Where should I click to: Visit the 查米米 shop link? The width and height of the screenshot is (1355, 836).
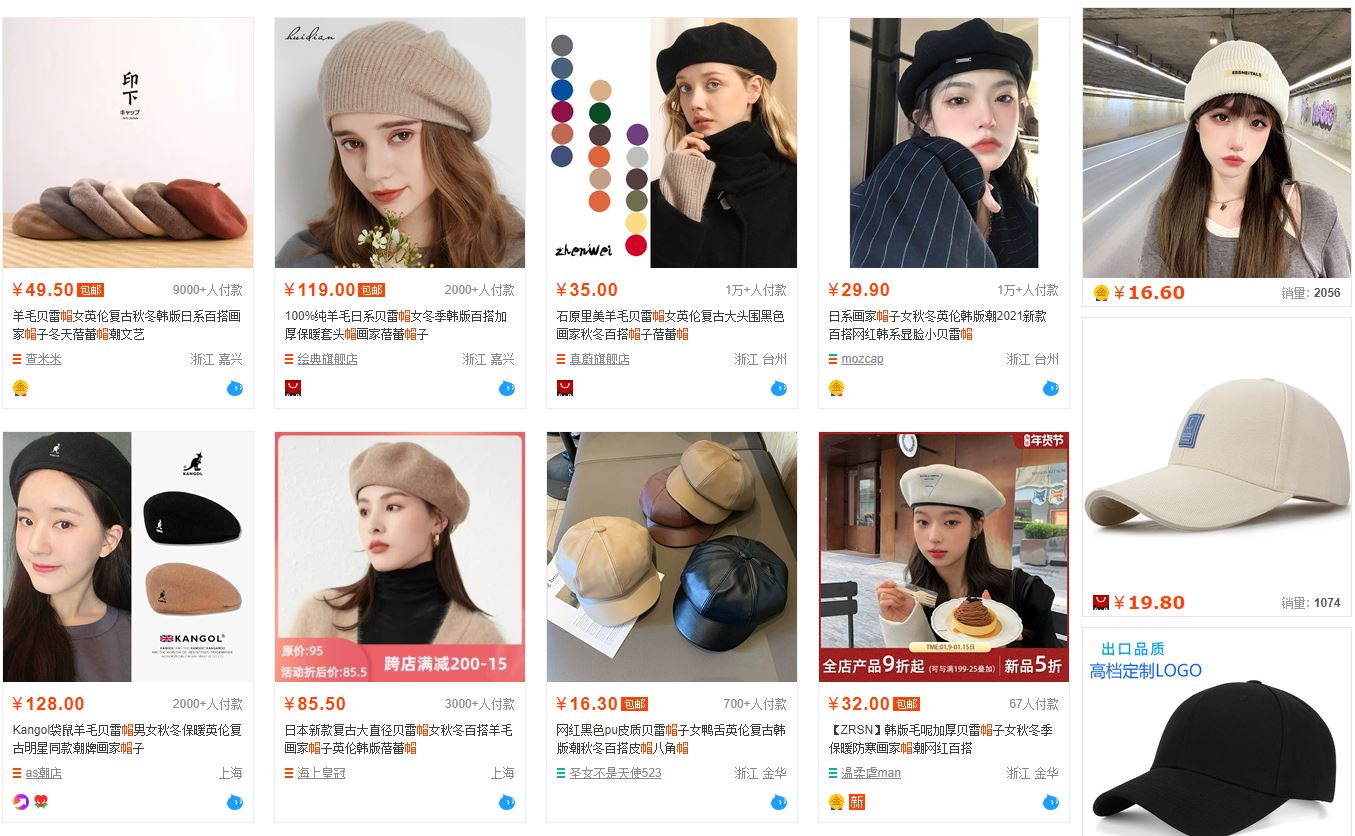click(x=43, y=359)
